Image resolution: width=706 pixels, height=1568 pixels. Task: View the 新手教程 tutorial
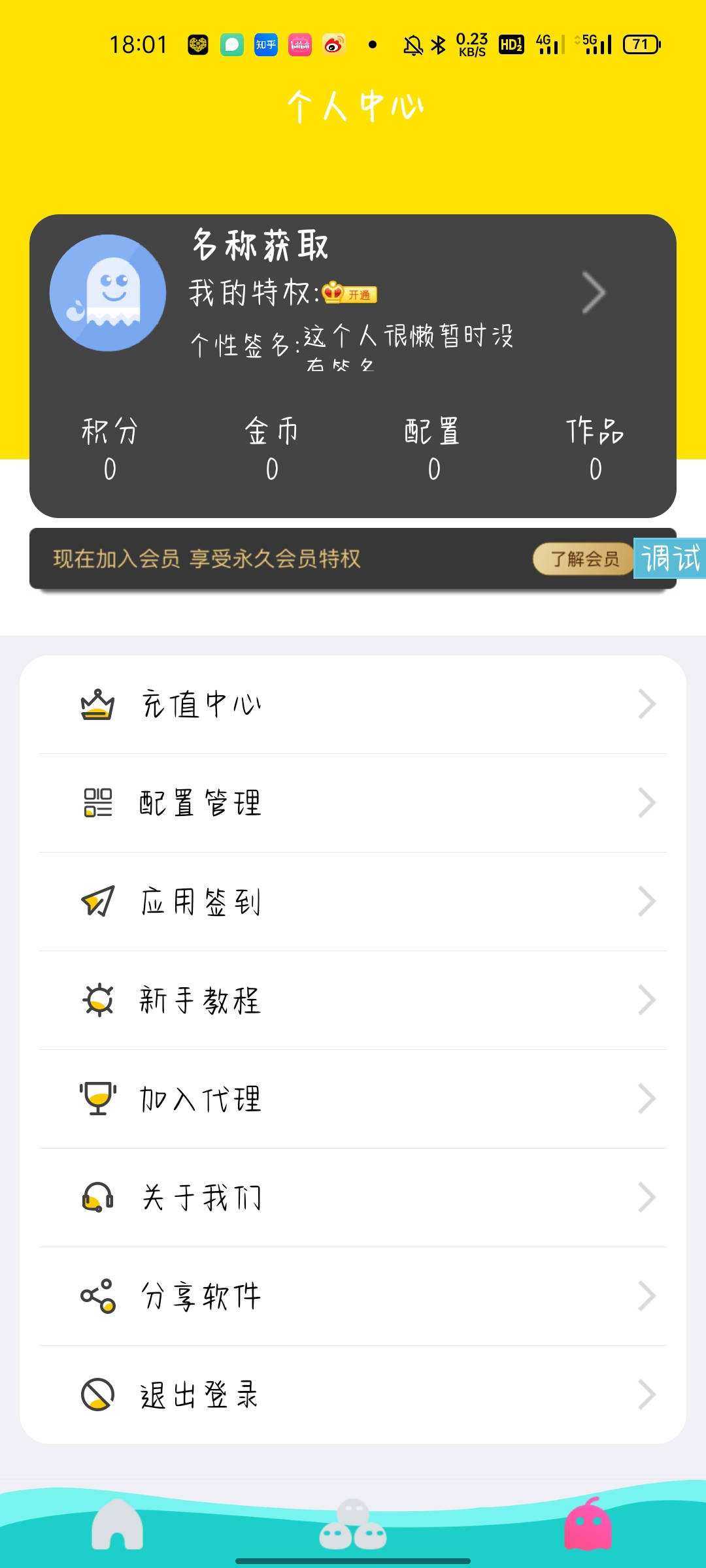353,1000
